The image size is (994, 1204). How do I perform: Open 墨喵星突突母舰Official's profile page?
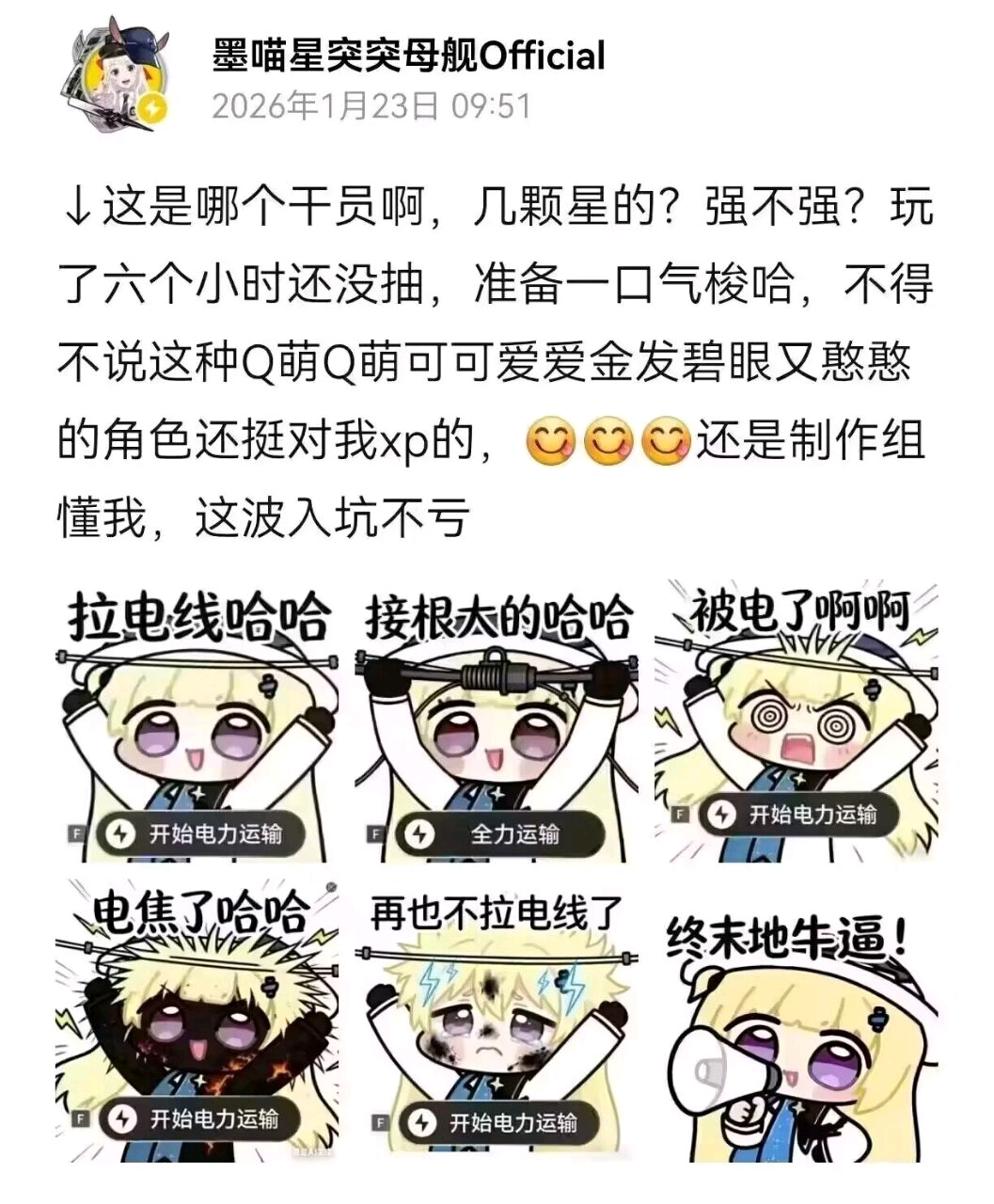pyautogui.click(x=409, y=56)
